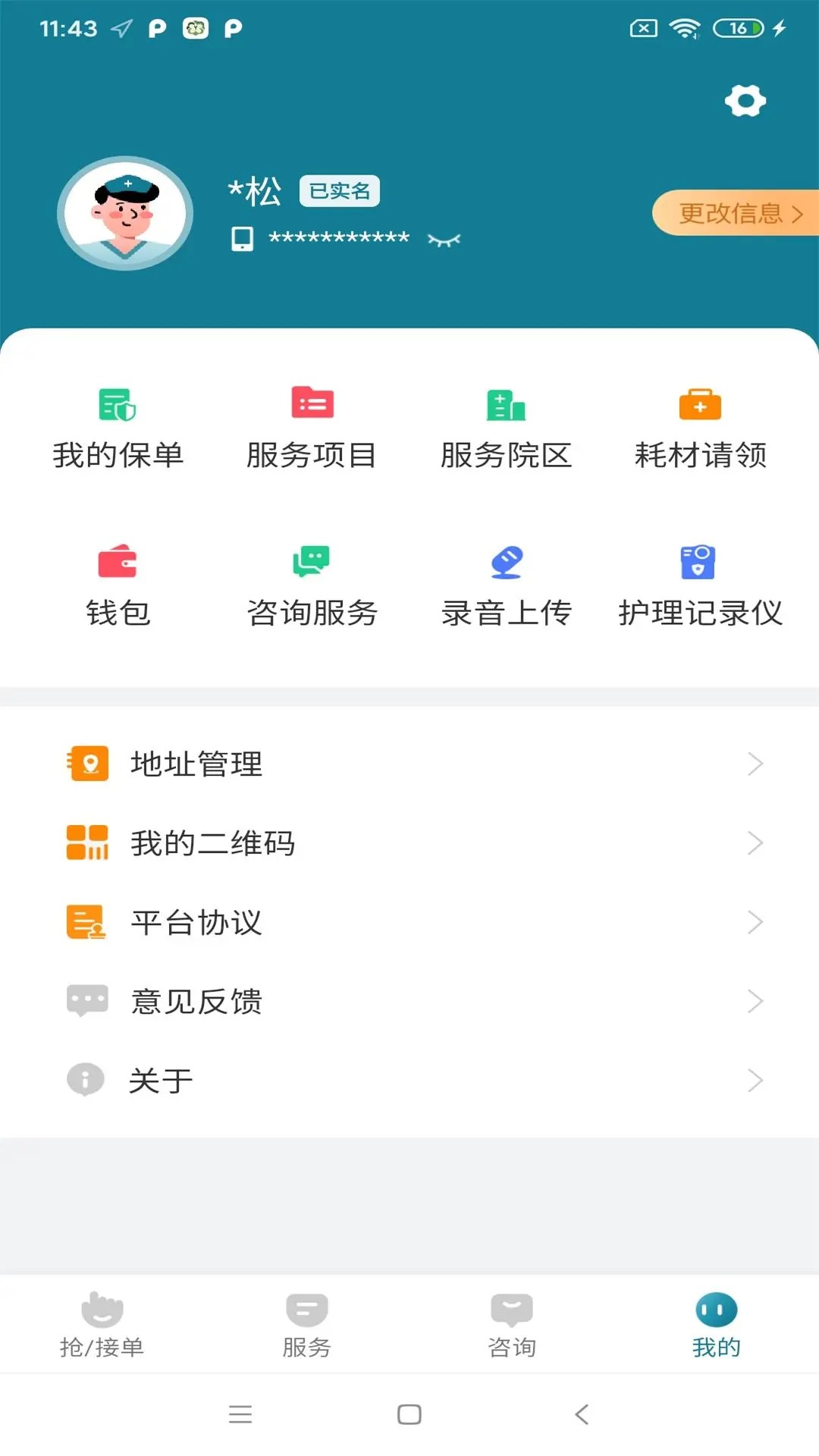Open 我的保单 (My Policies)
Screen dimensions: 819x1456
(x=118, y=428)
